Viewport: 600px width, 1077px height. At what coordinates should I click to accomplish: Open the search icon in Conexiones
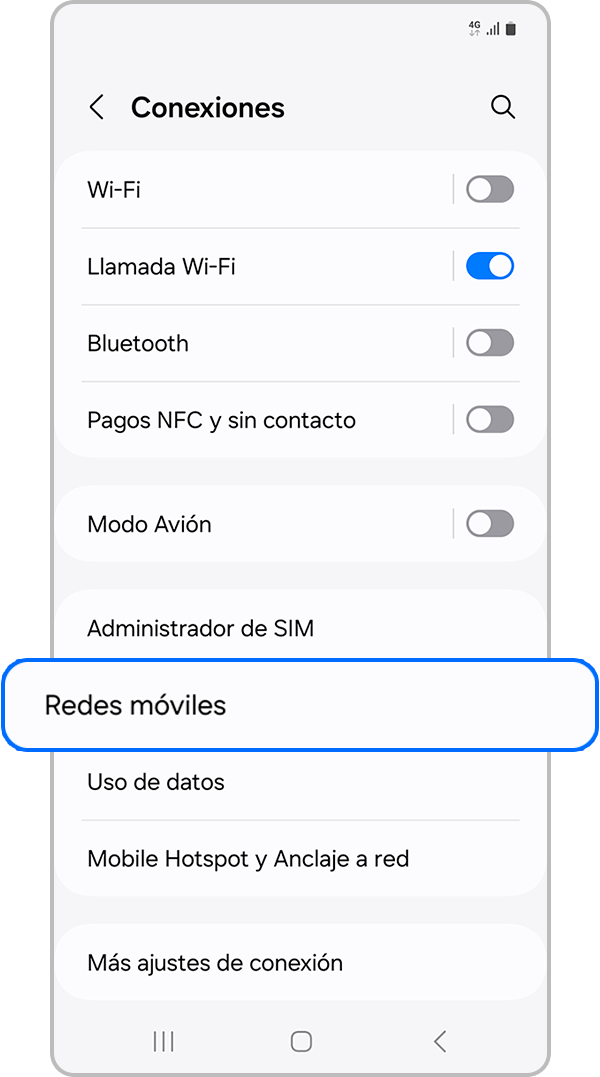pyautogui.click(x=503, y=108)
